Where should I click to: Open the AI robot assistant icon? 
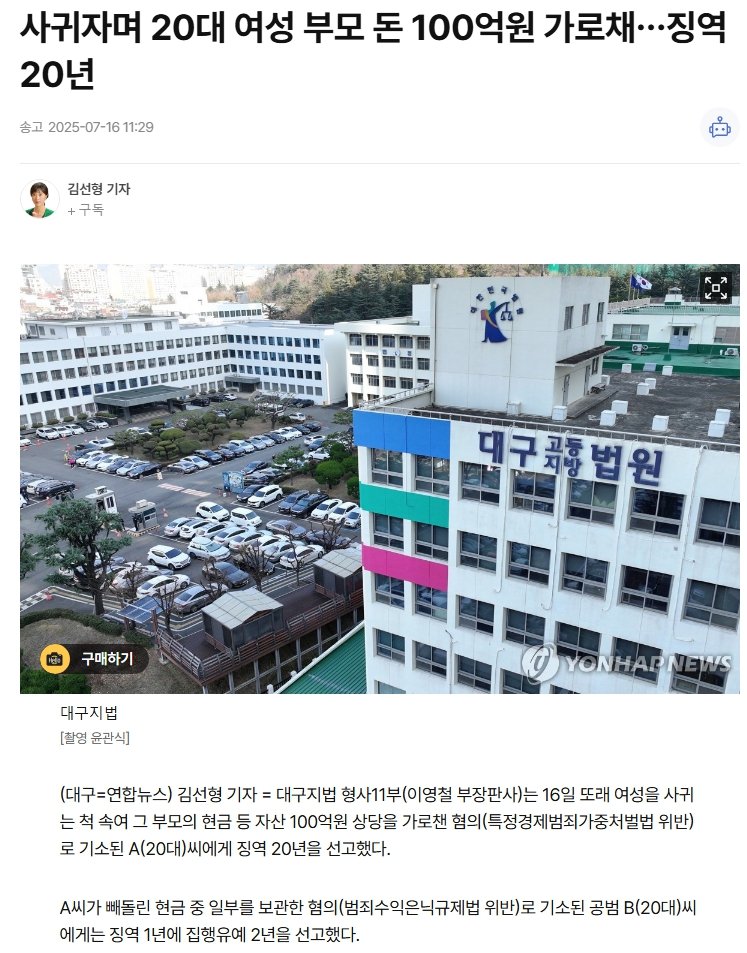pyautogui.click(x=719, y=128)
